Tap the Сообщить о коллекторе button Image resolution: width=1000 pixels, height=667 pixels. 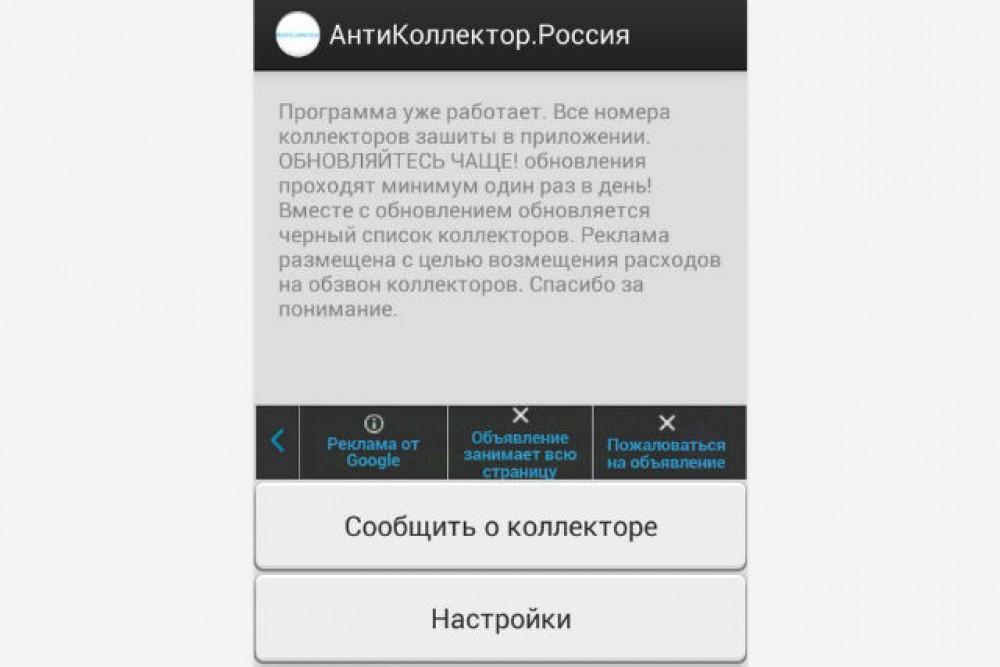point(500,527)
